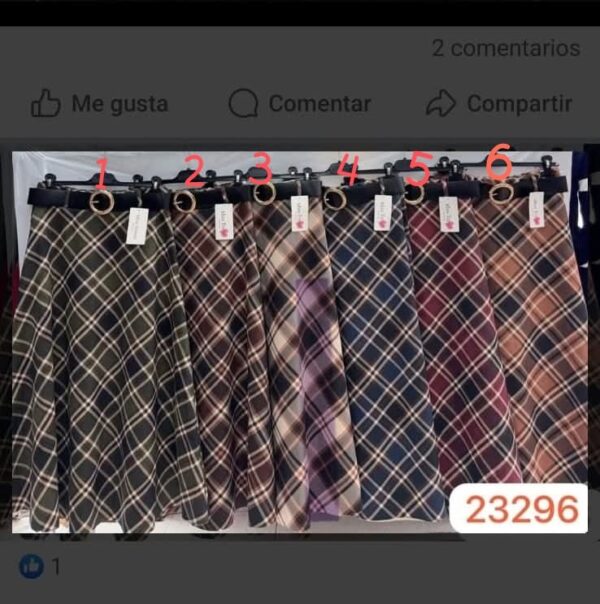Tap Comentar to write a comment
The height and width of the screenshot is (604, 600).
pos(299,104)
